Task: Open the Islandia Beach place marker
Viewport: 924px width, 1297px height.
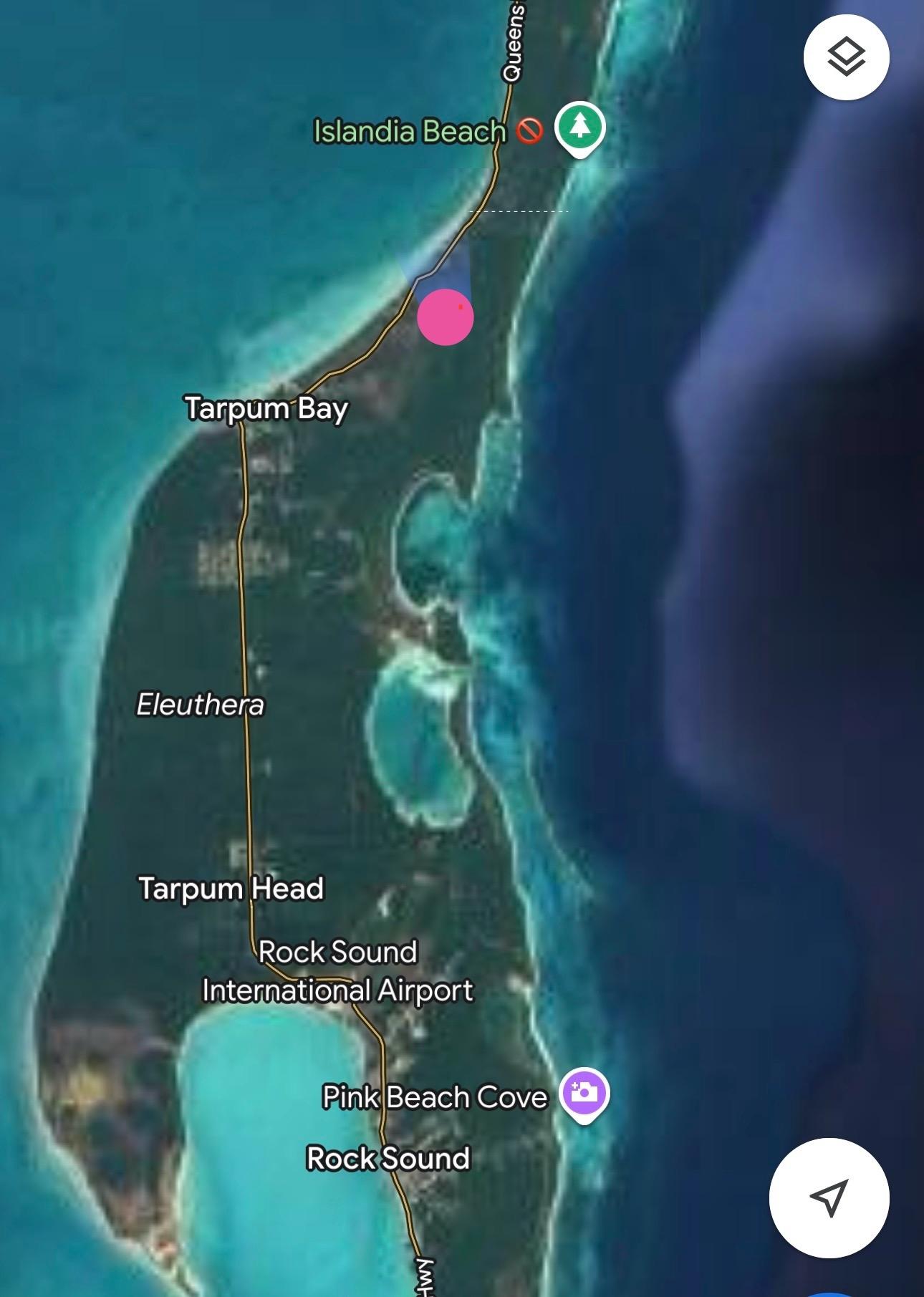Action: pyautogui.click(x=579, y=127)
